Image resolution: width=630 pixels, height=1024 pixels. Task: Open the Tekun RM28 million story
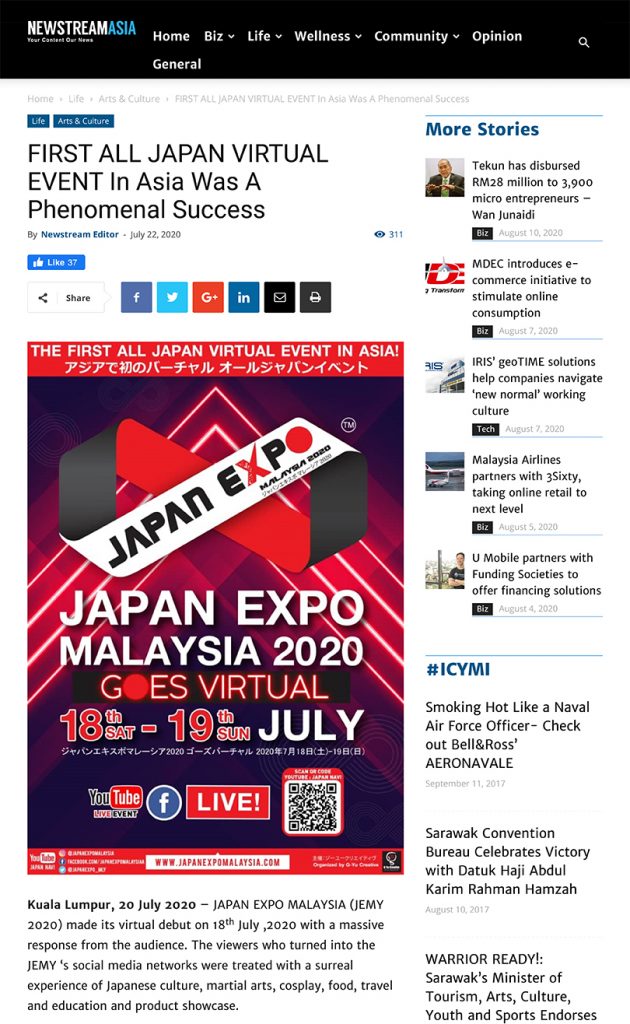(532, 190)
